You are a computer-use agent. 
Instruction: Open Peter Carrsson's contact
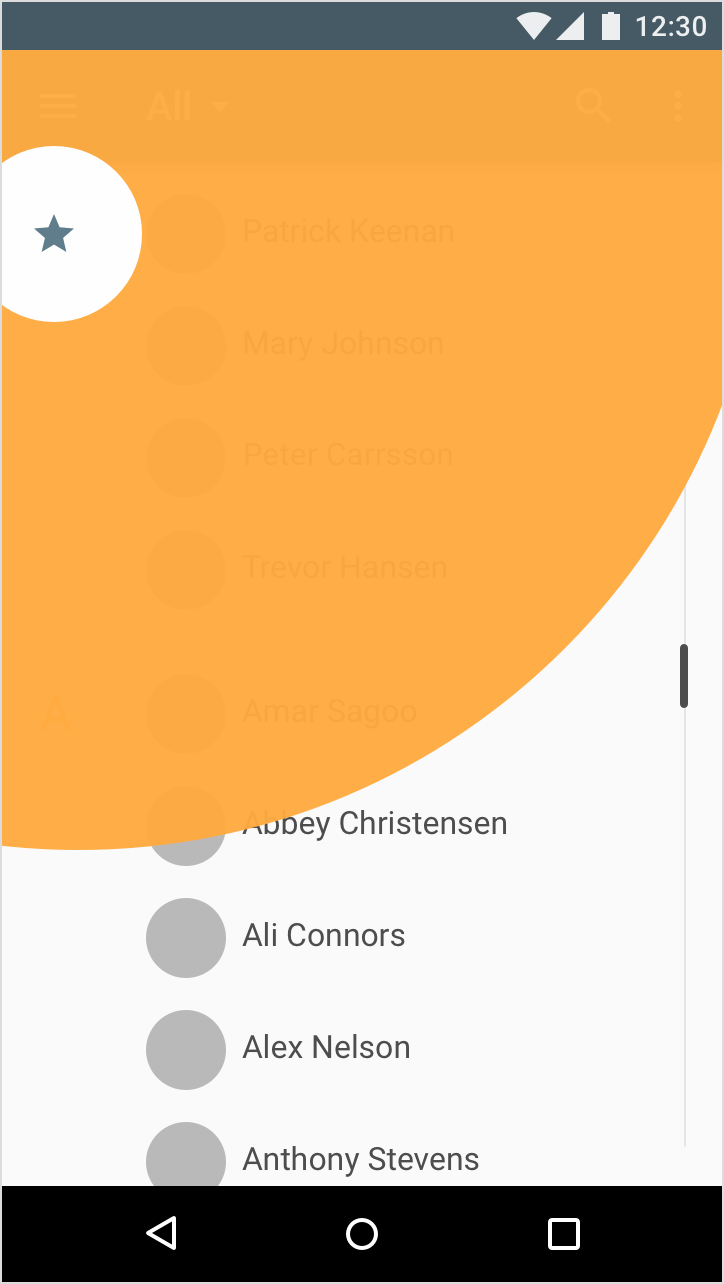(x=362, y=456)
